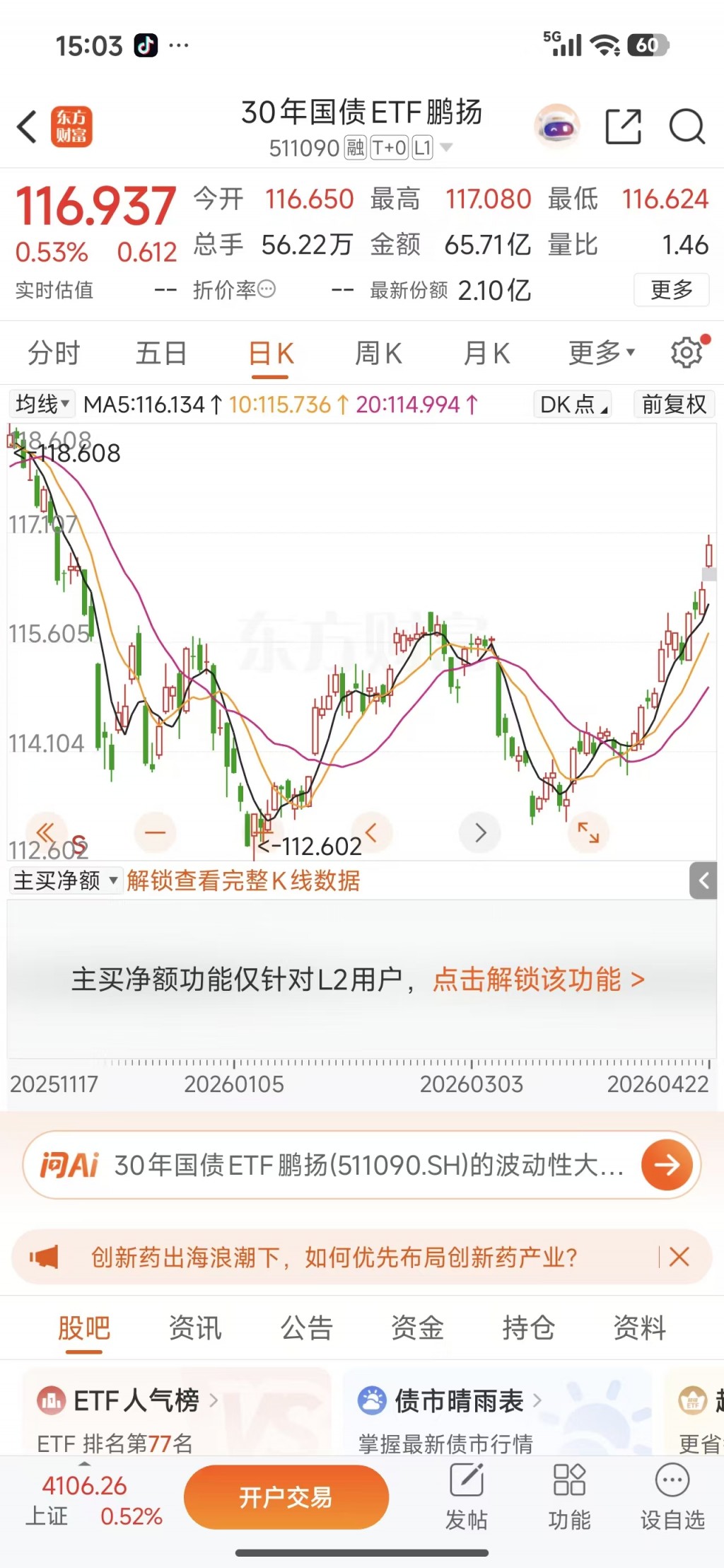The width and height of the screenshot is (724, 1568).
Task: Open chart settings gear
Action: coord(687,352)
